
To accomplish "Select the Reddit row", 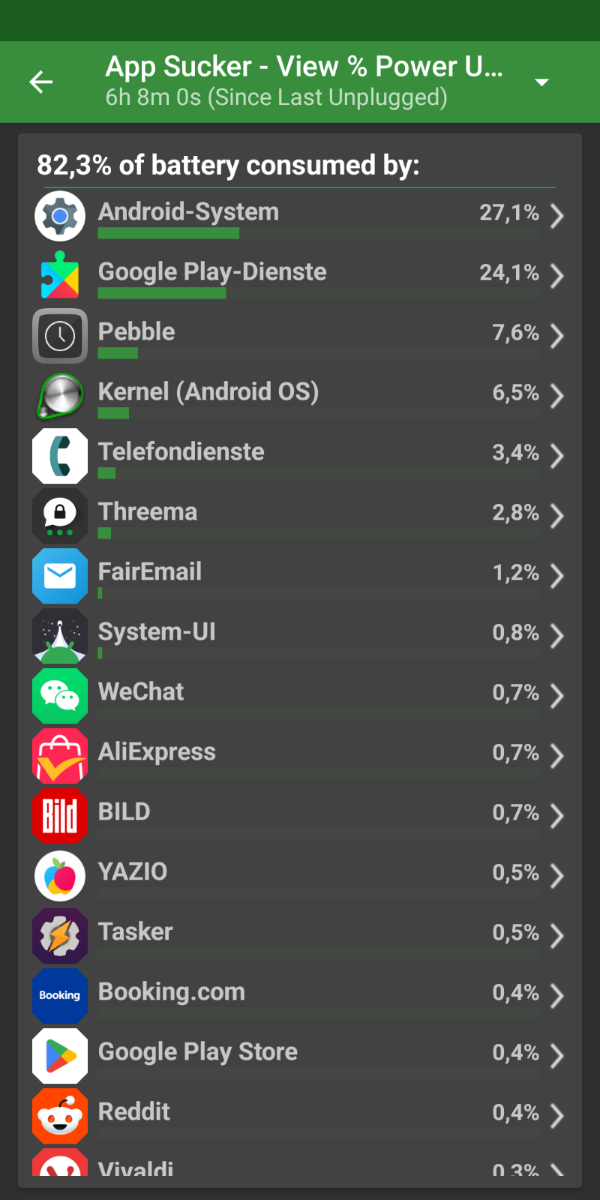I will tap(300, 1116).
